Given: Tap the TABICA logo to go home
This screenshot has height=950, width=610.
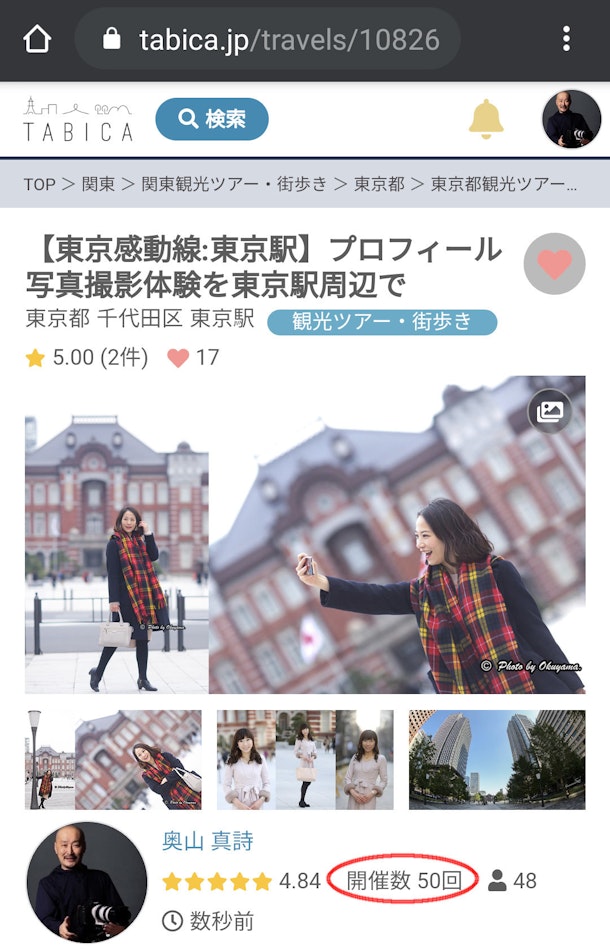Looking at the screenshot, I should coord(77,120).
